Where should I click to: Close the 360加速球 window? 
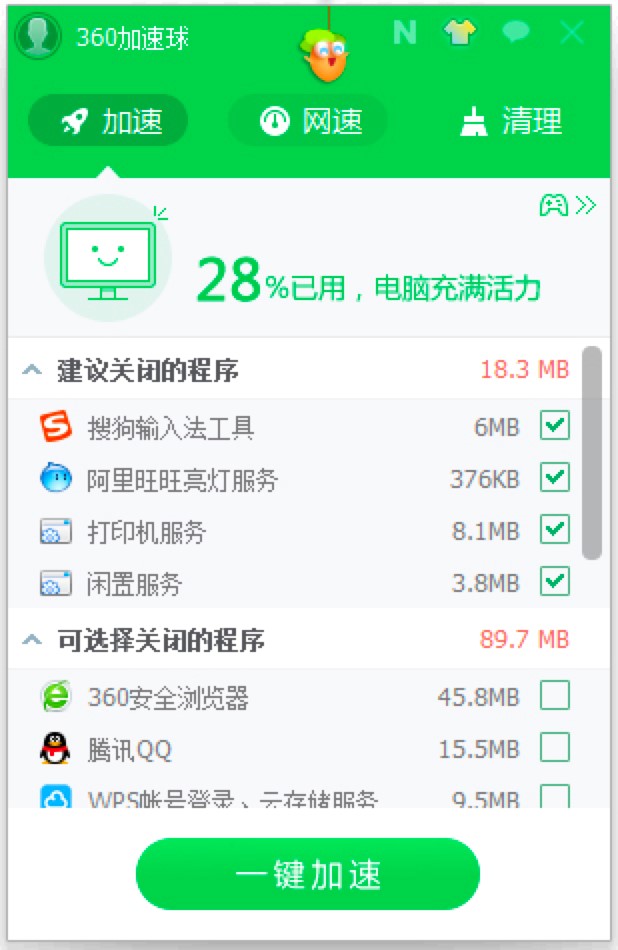(572, 33)
